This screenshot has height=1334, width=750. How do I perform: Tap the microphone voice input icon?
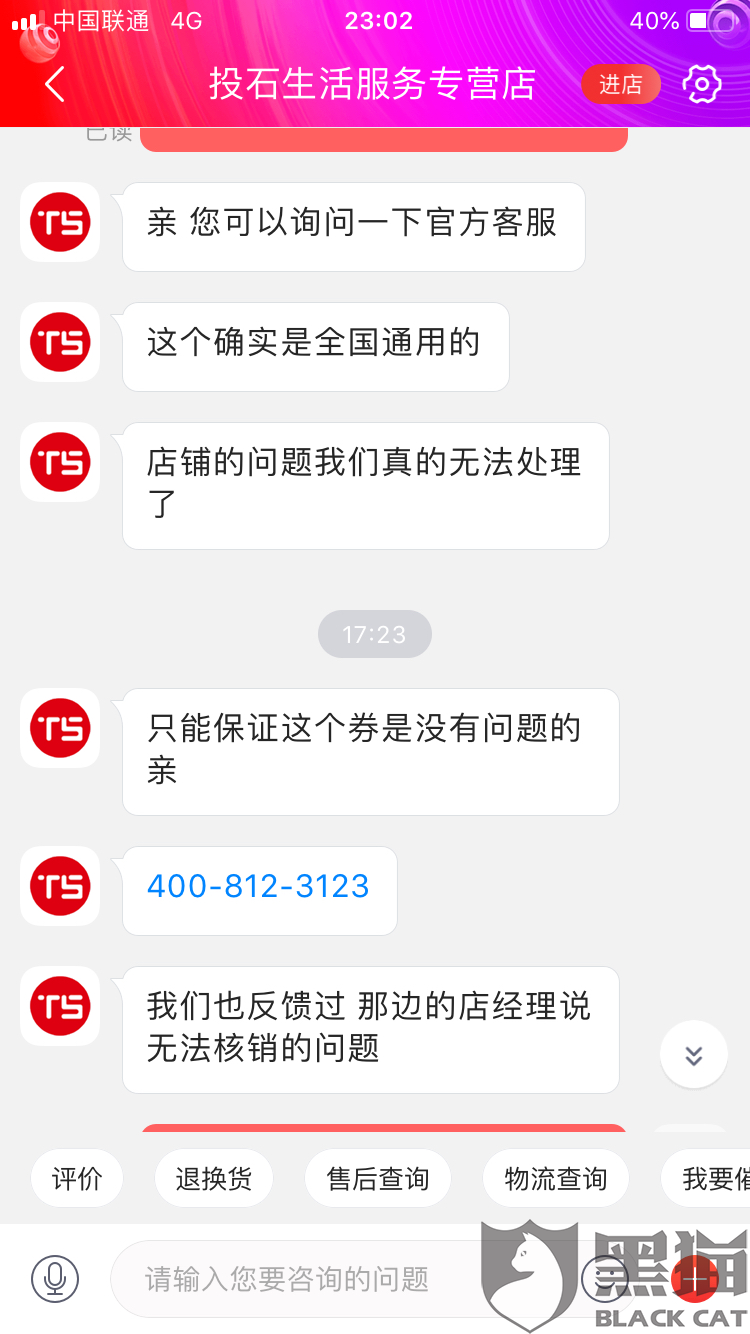coord(55,1278)
